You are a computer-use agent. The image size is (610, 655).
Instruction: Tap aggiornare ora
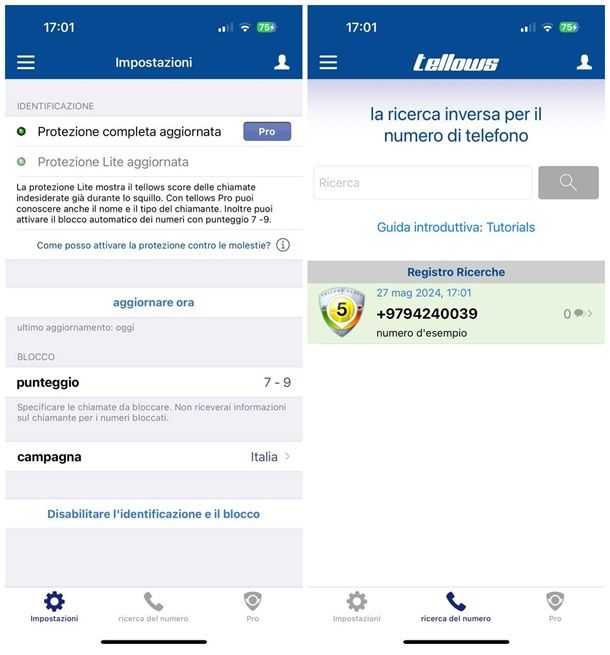tap(153, 302)
